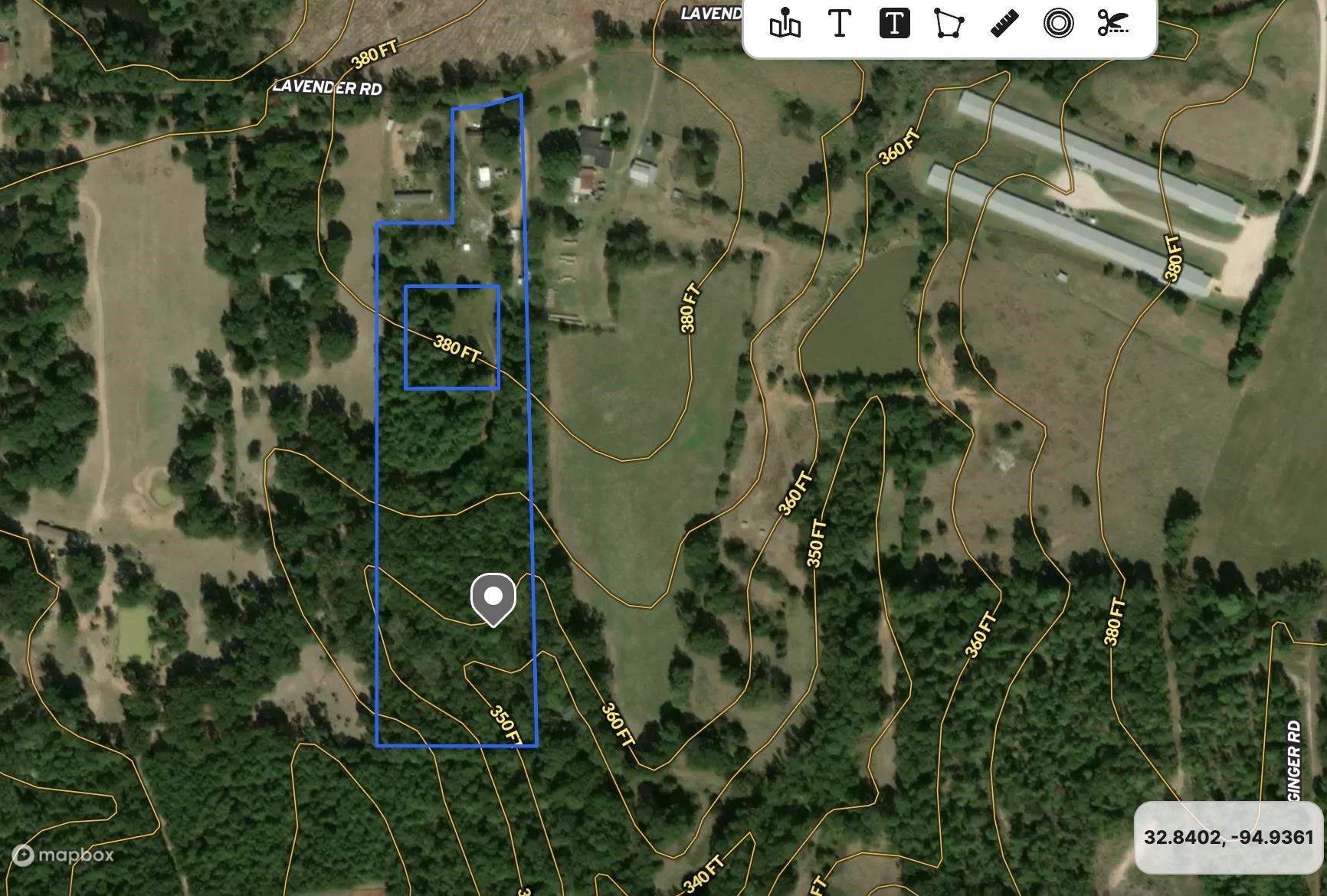This screenshot has height=896, width=1327.
Task: Open the ruler measurement tool
Action: (1004, 24)
